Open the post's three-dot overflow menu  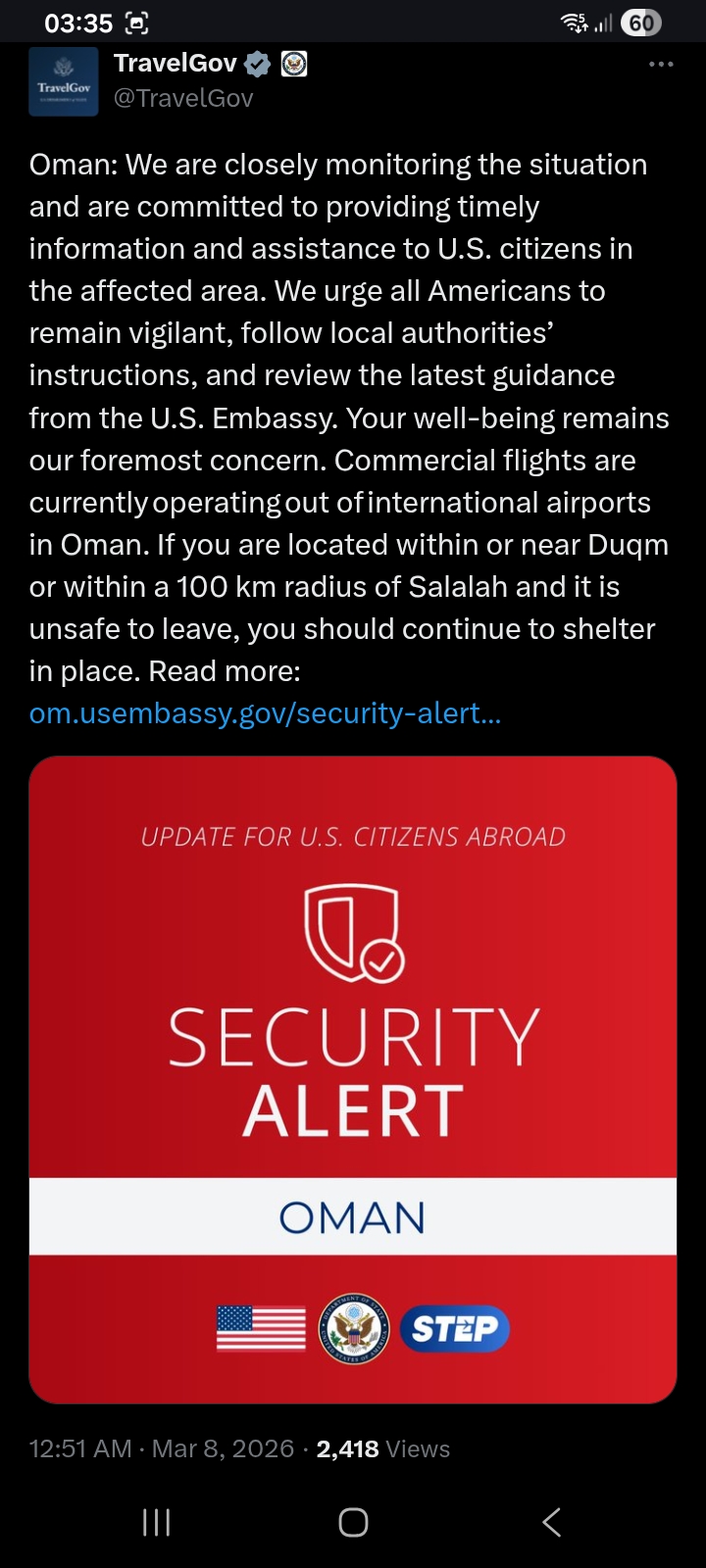pos(661,65)
